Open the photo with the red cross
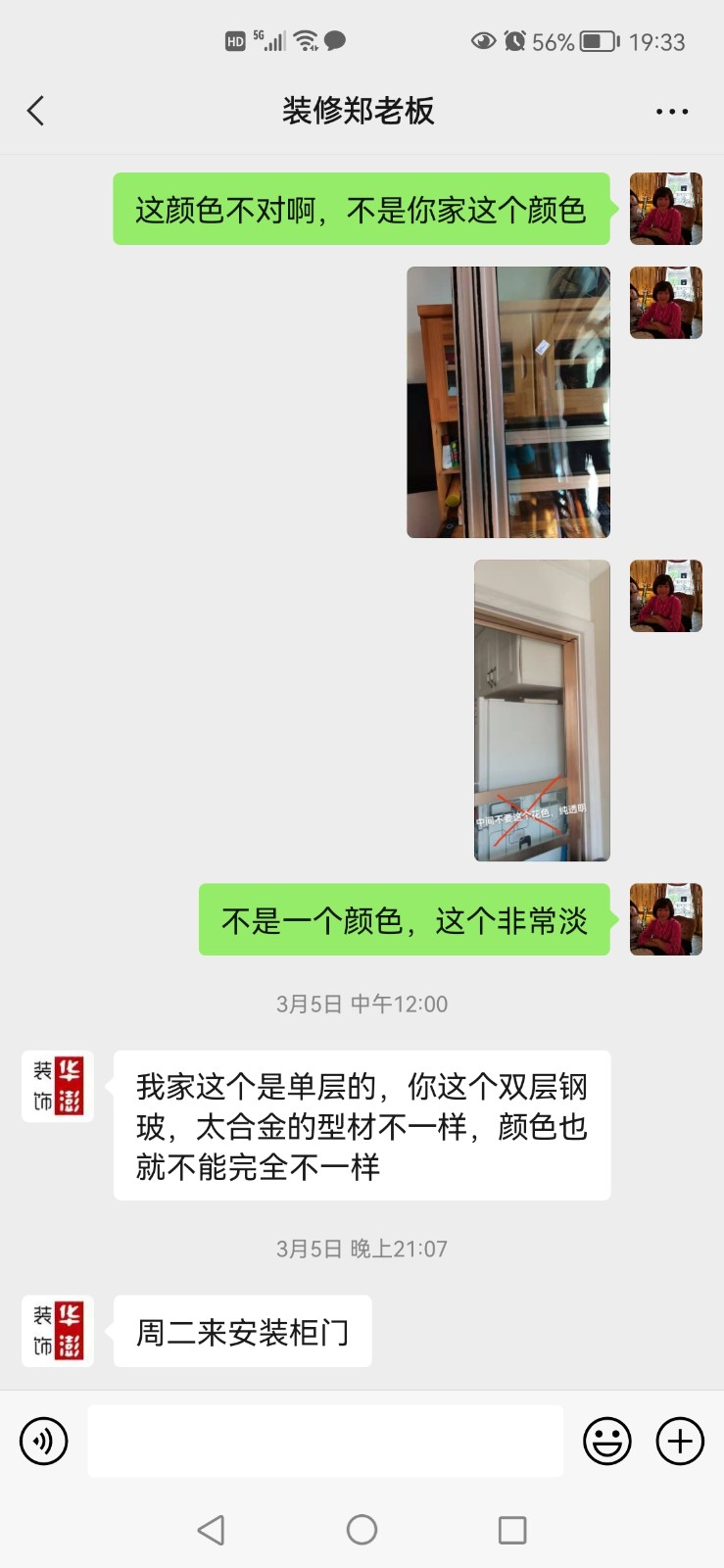 [x=542, y=710]
